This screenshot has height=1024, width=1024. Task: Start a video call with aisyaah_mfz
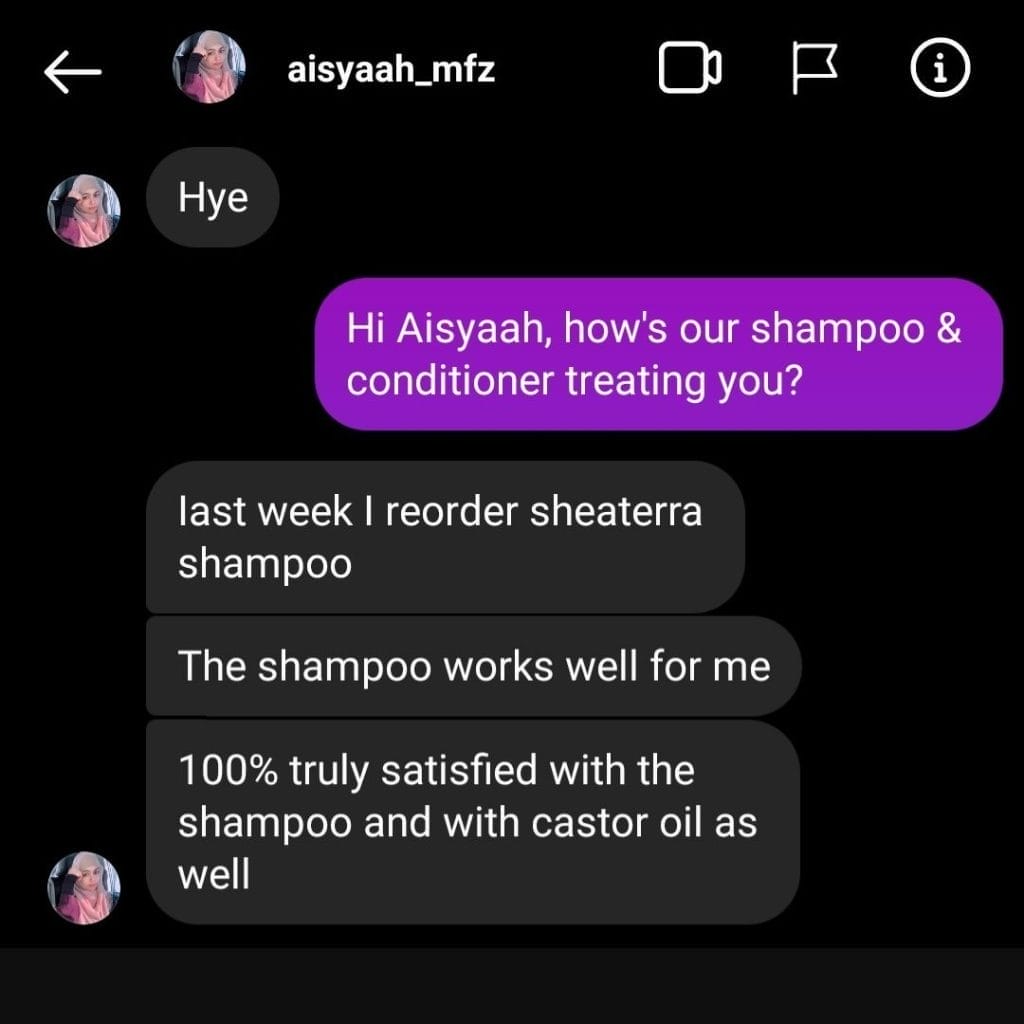click(690, 70)
